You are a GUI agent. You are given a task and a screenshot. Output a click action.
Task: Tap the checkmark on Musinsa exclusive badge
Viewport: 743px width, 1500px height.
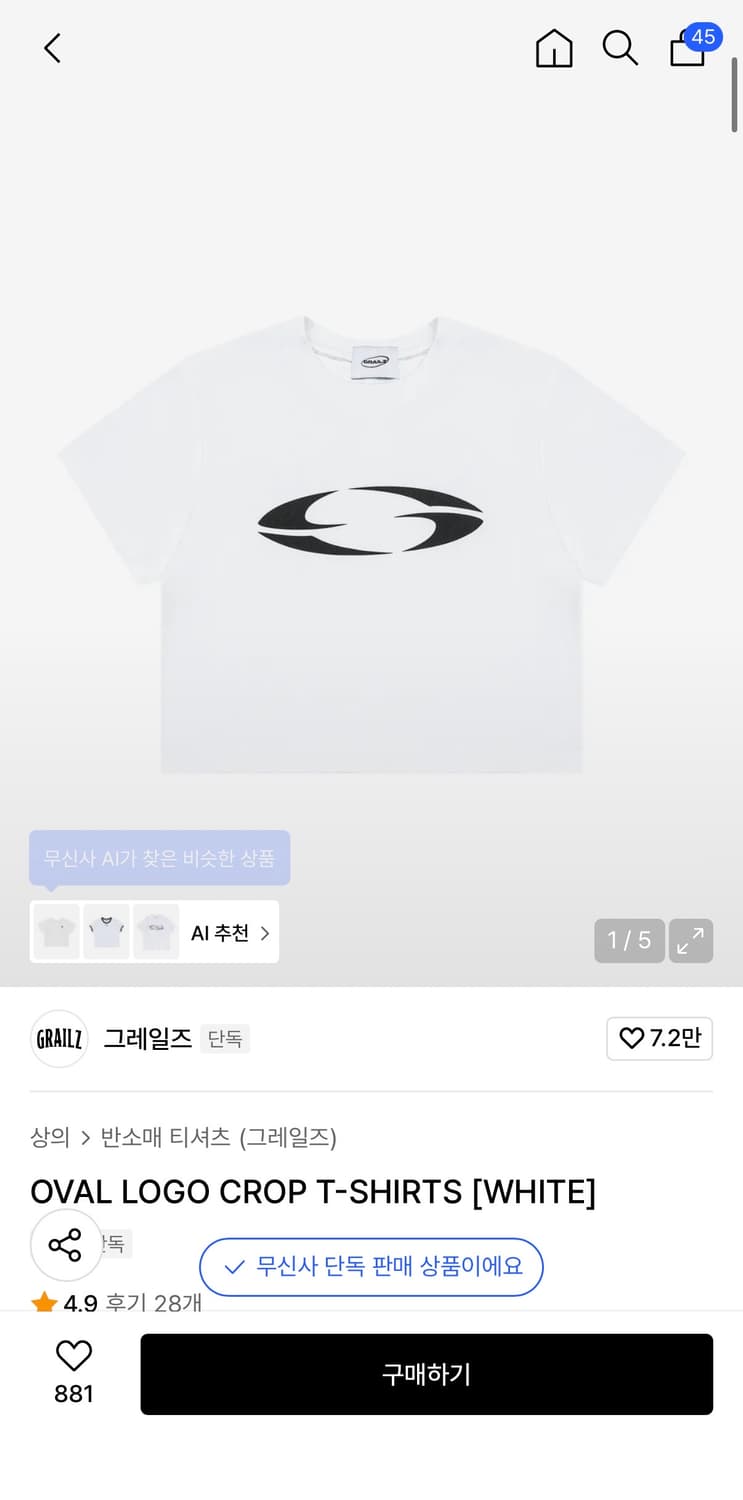pyautogui.click(x=234, y=1267)
